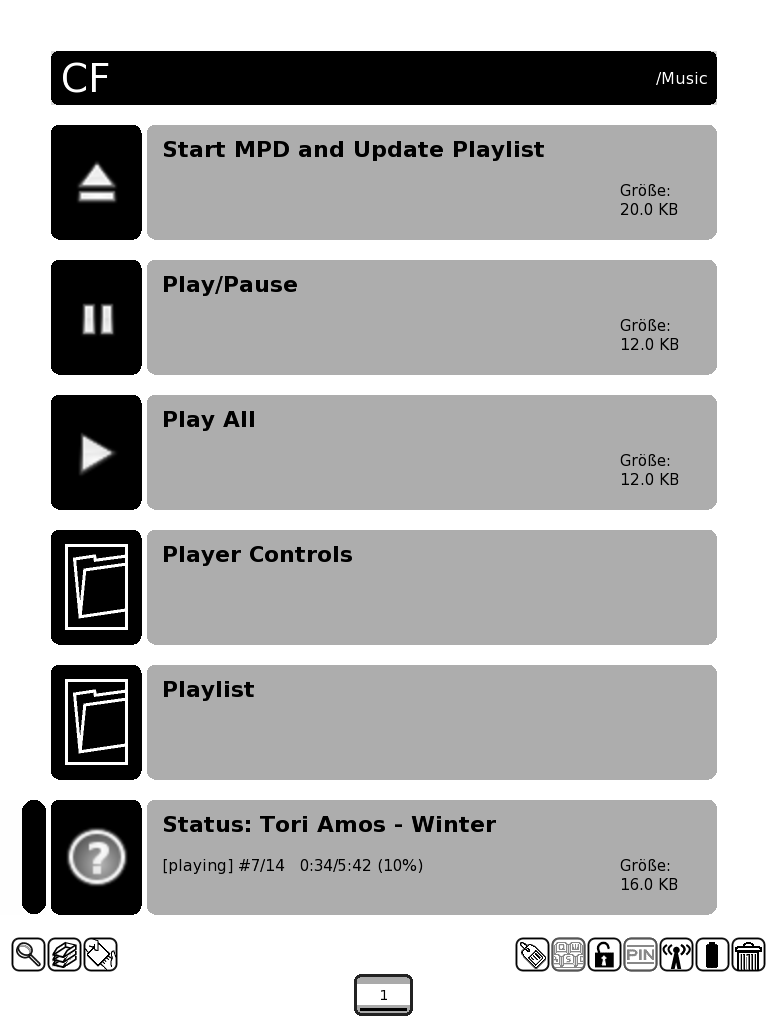Tap the page 1 indicator
Screen dimensions: 768x1024
point(384,995)
